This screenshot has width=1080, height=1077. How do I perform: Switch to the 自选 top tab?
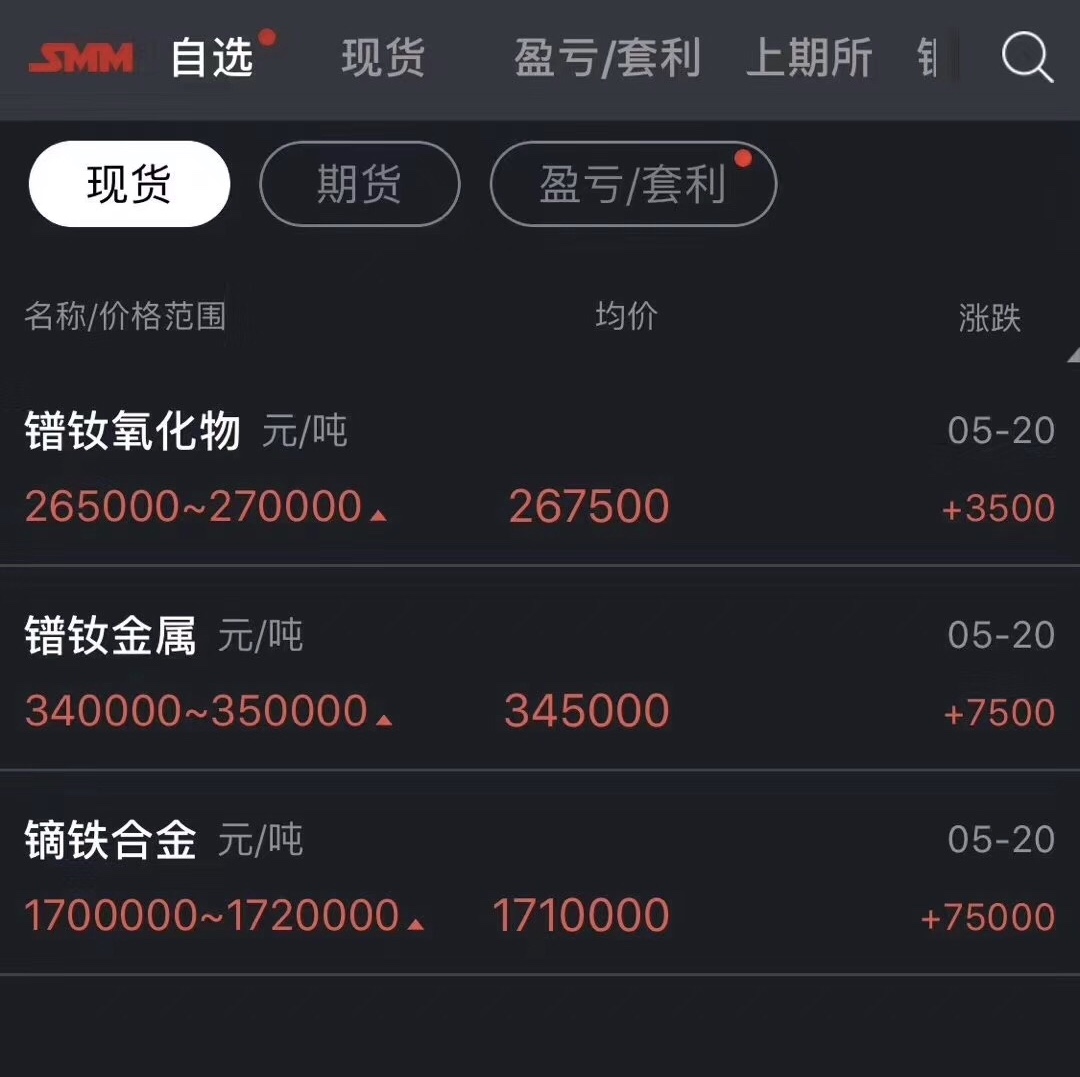212,58
